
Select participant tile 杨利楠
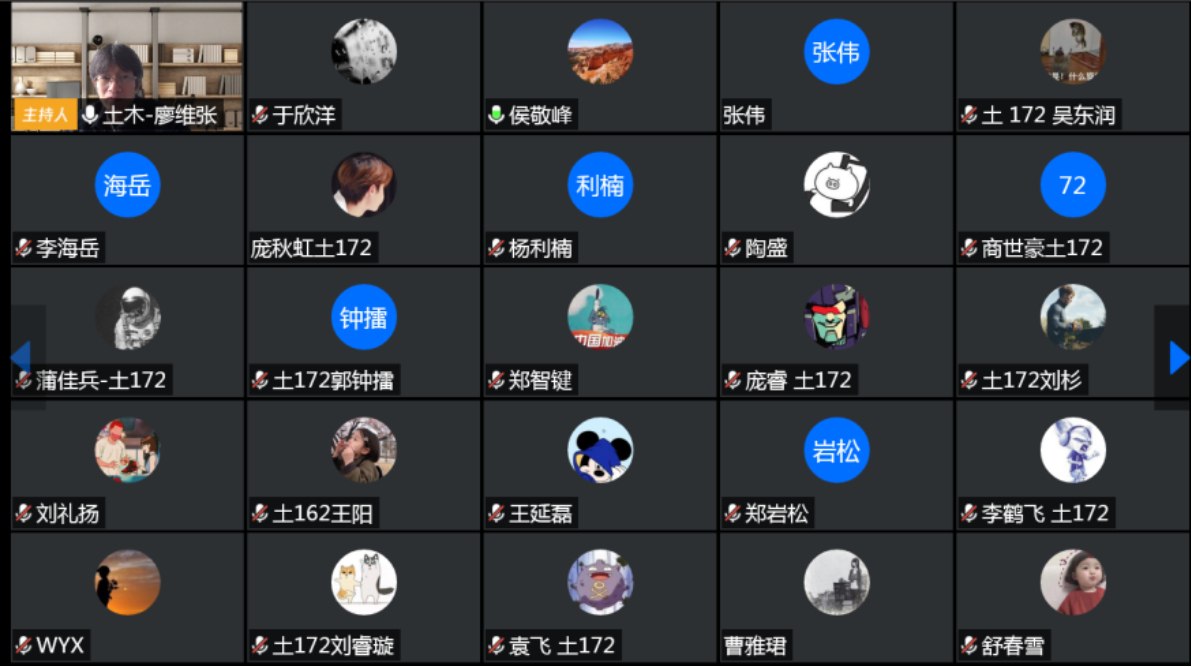[600, 200]
